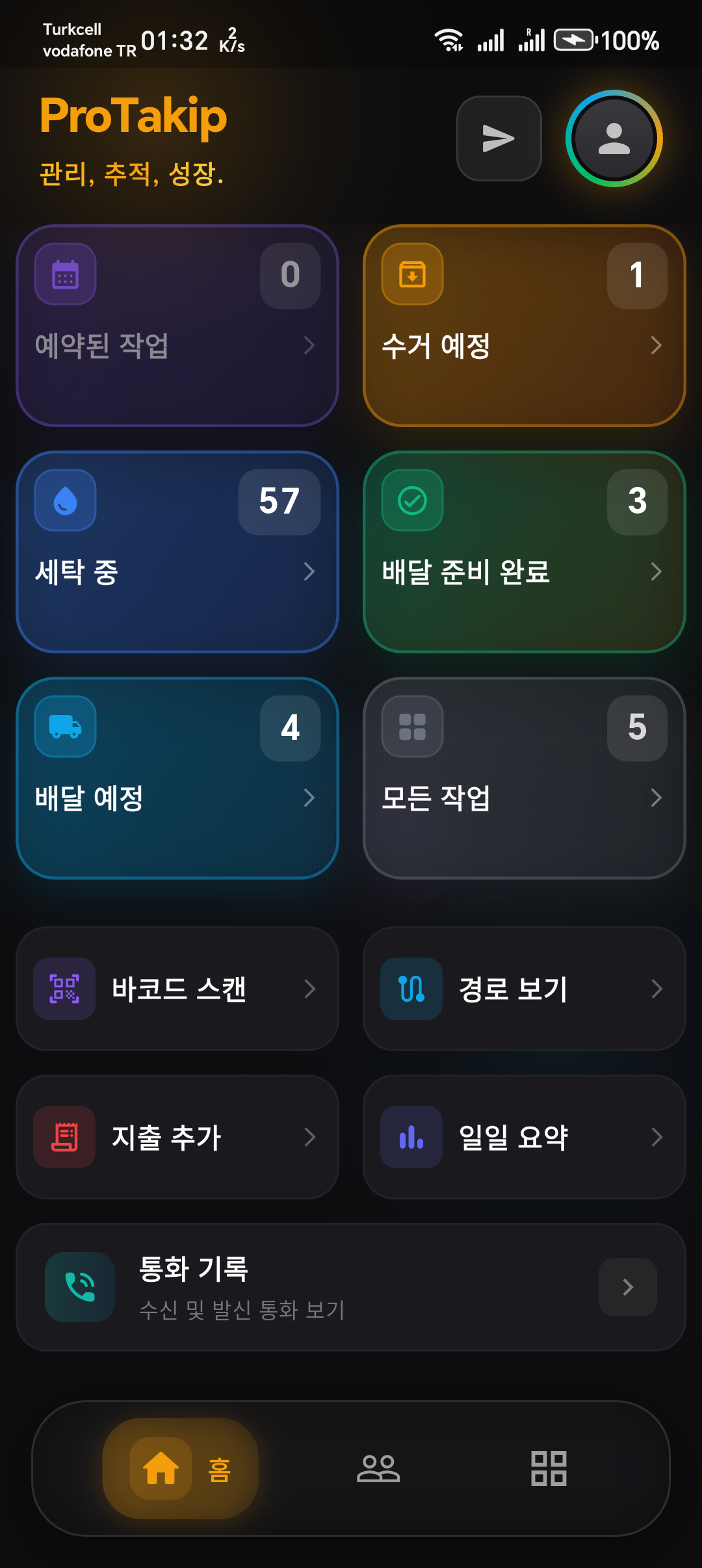Click the water drop icon on 세탁 중

(x=65, y=501)
